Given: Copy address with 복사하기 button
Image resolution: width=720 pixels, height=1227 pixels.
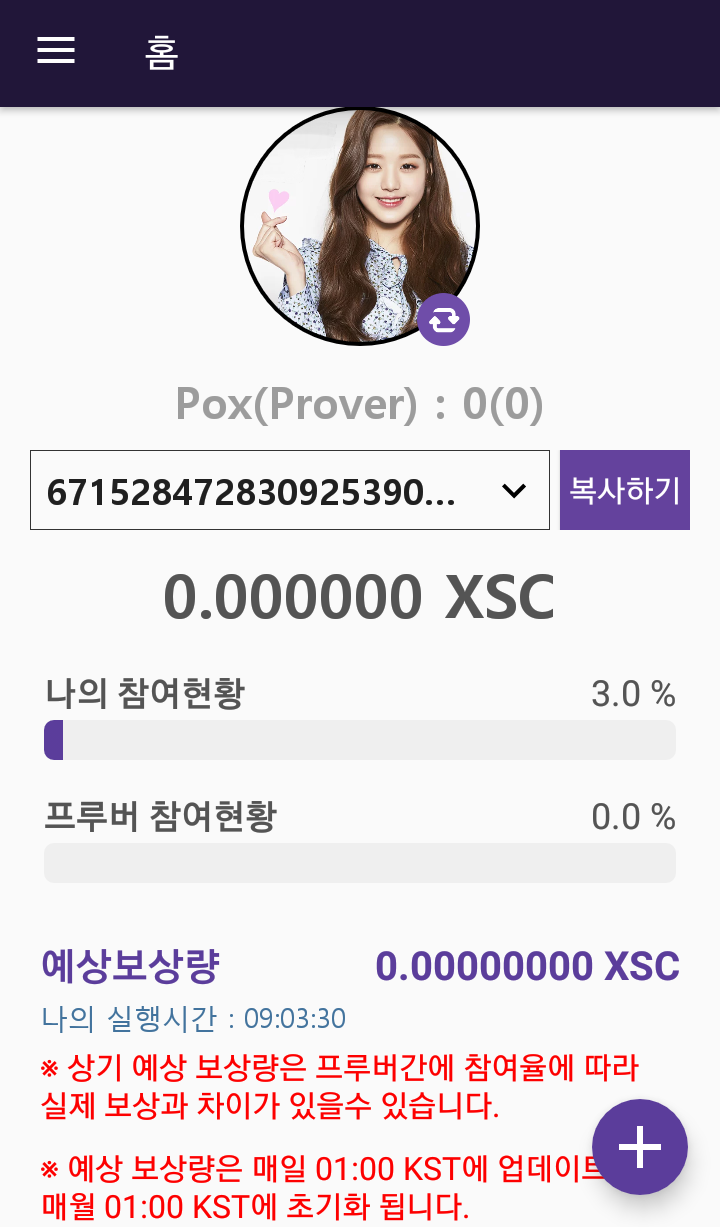Looking at the screenshot, I should coord(625,490).
